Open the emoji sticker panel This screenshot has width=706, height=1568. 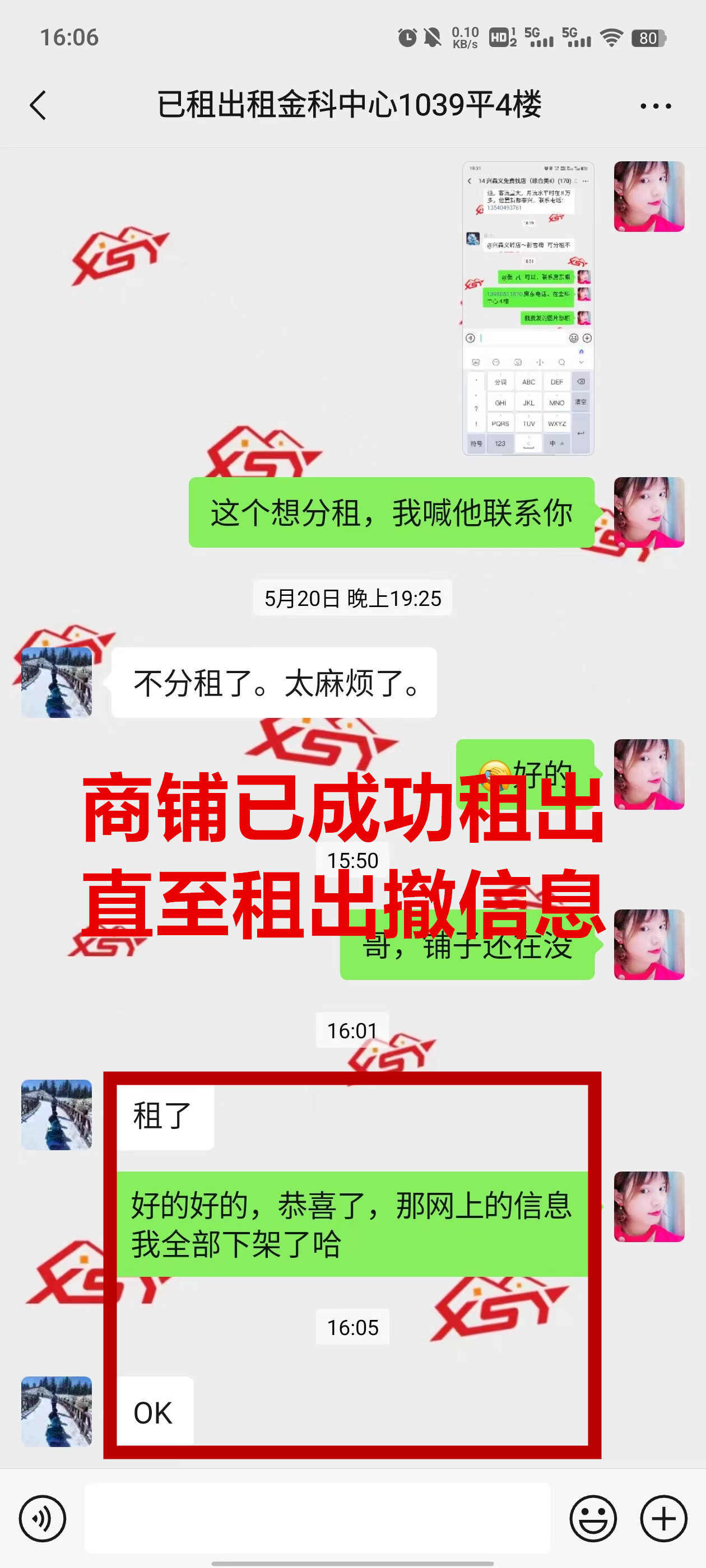pos(593,1518)
